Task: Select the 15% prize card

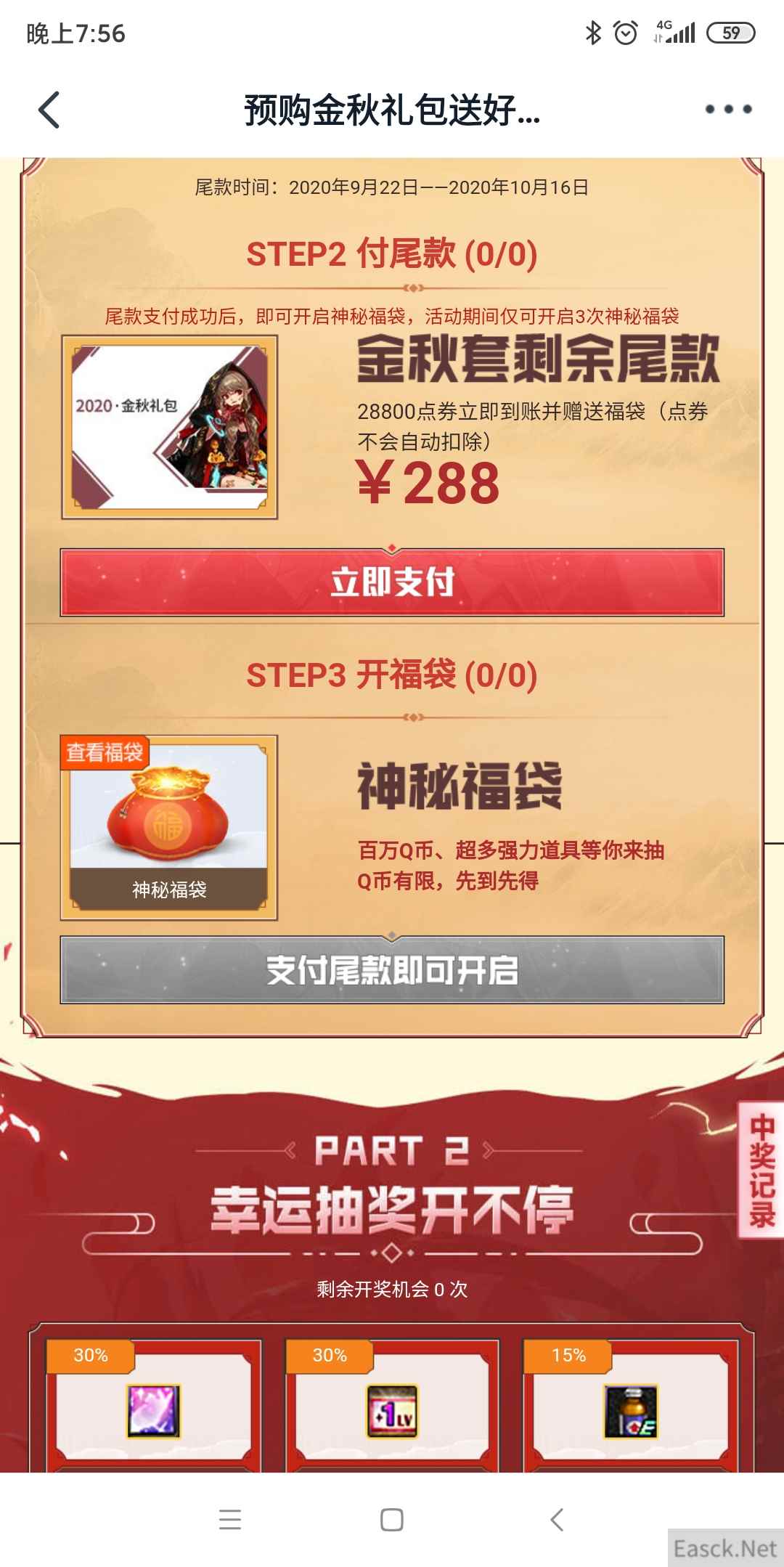Action: pos(631,1401)
